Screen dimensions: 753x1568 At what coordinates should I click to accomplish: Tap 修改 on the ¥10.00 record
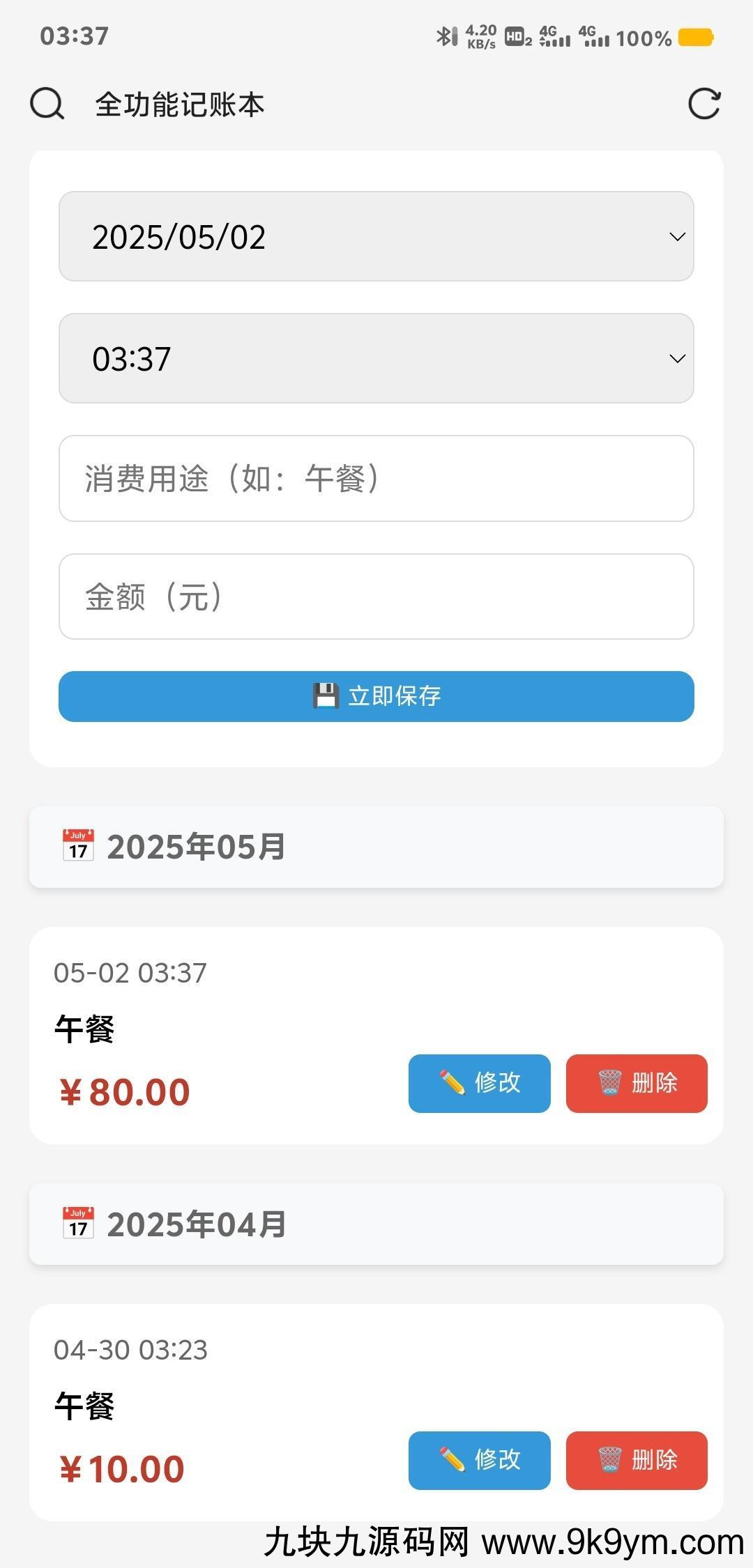(480, 1460)
